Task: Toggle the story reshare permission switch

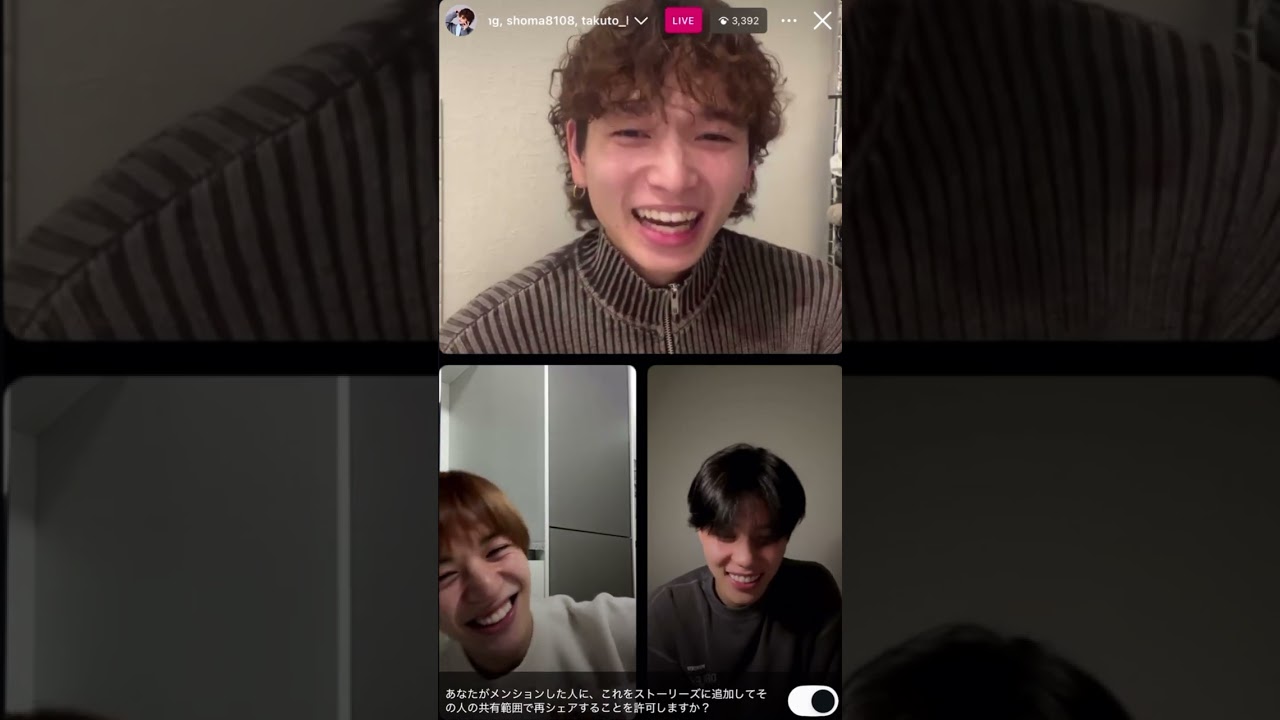Action: pyautogui.click(x=812, y=701)
